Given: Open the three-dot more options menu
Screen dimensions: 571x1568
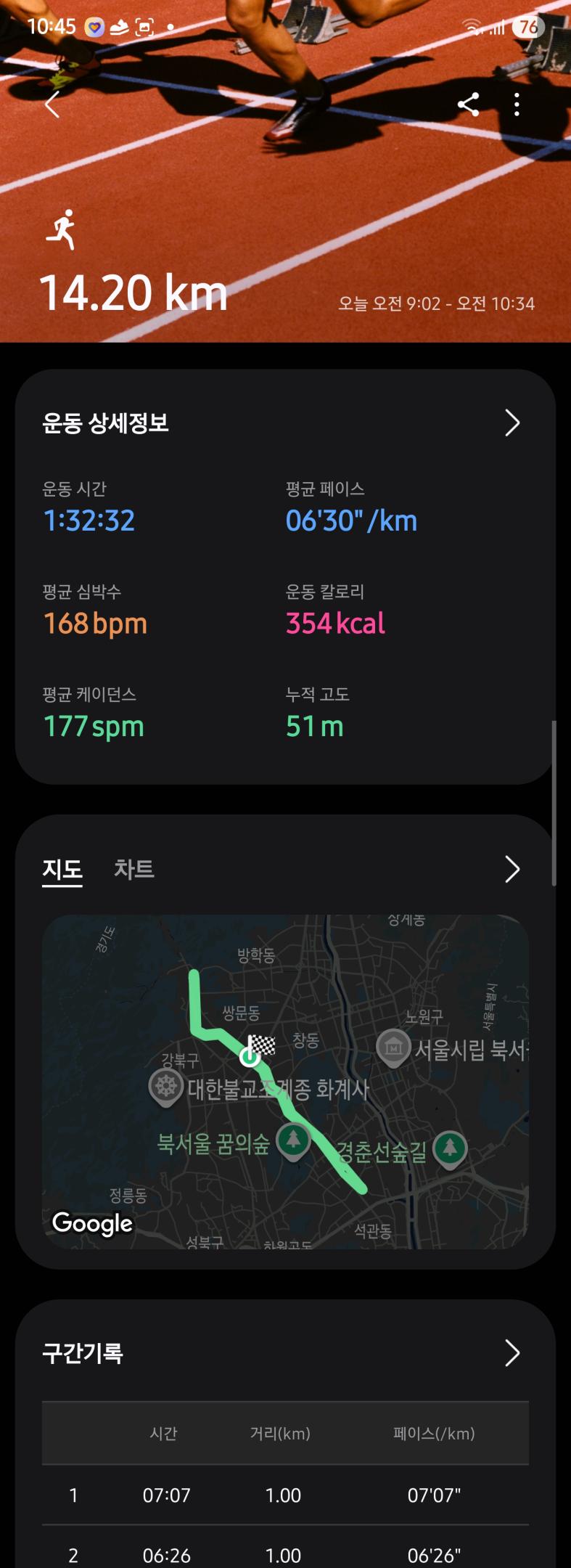Looking at the screenshot, I should 517,105.
